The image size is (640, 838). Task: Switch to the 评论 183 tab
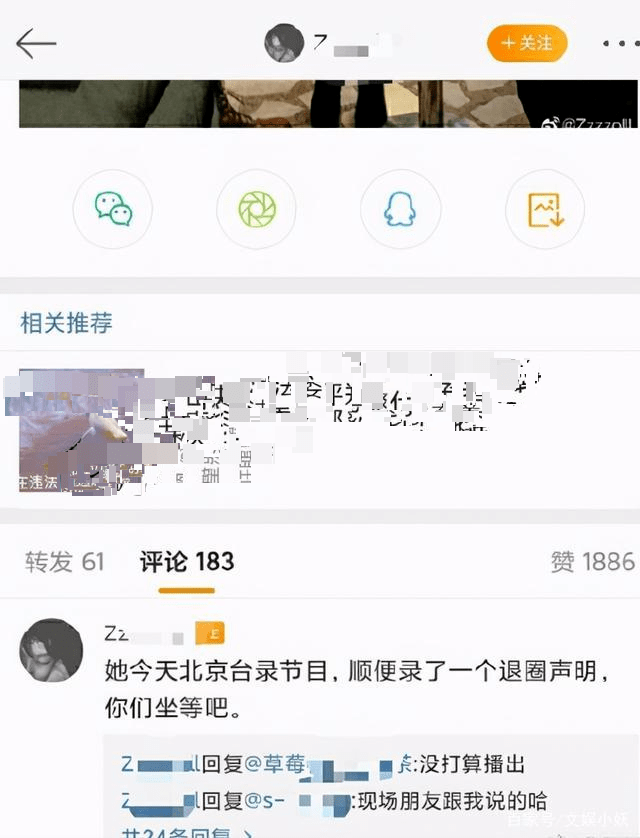point(186,562)
